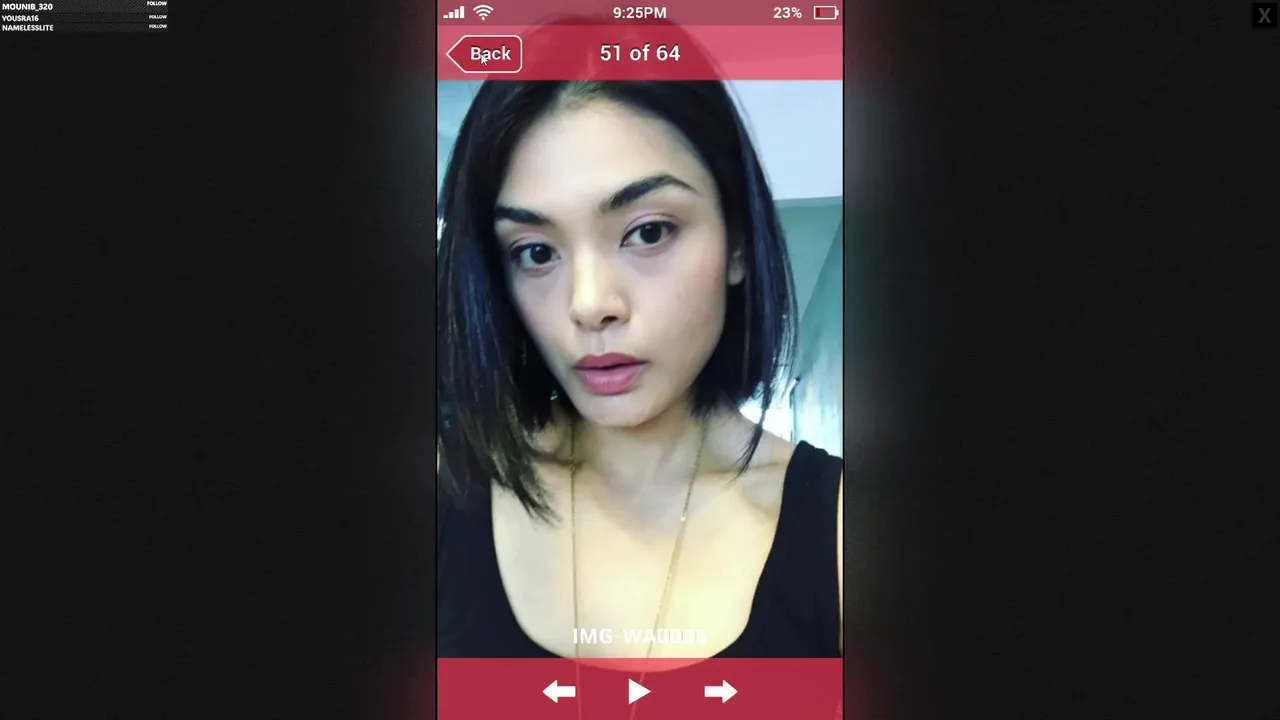The height and width of the screenshot is (720, 1280).
Task: Start the slideshow playback
Action: pos(639,691)
